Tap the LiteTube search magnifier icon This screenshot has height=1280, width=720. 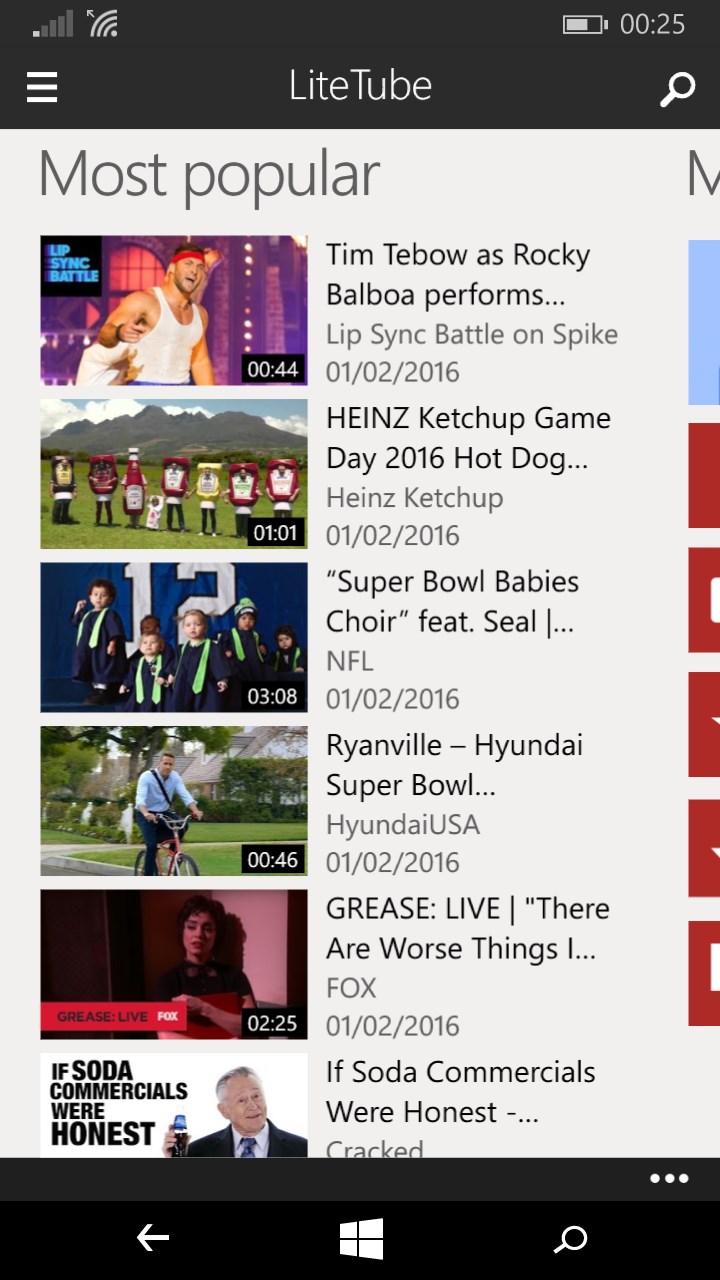coord(677,89)
